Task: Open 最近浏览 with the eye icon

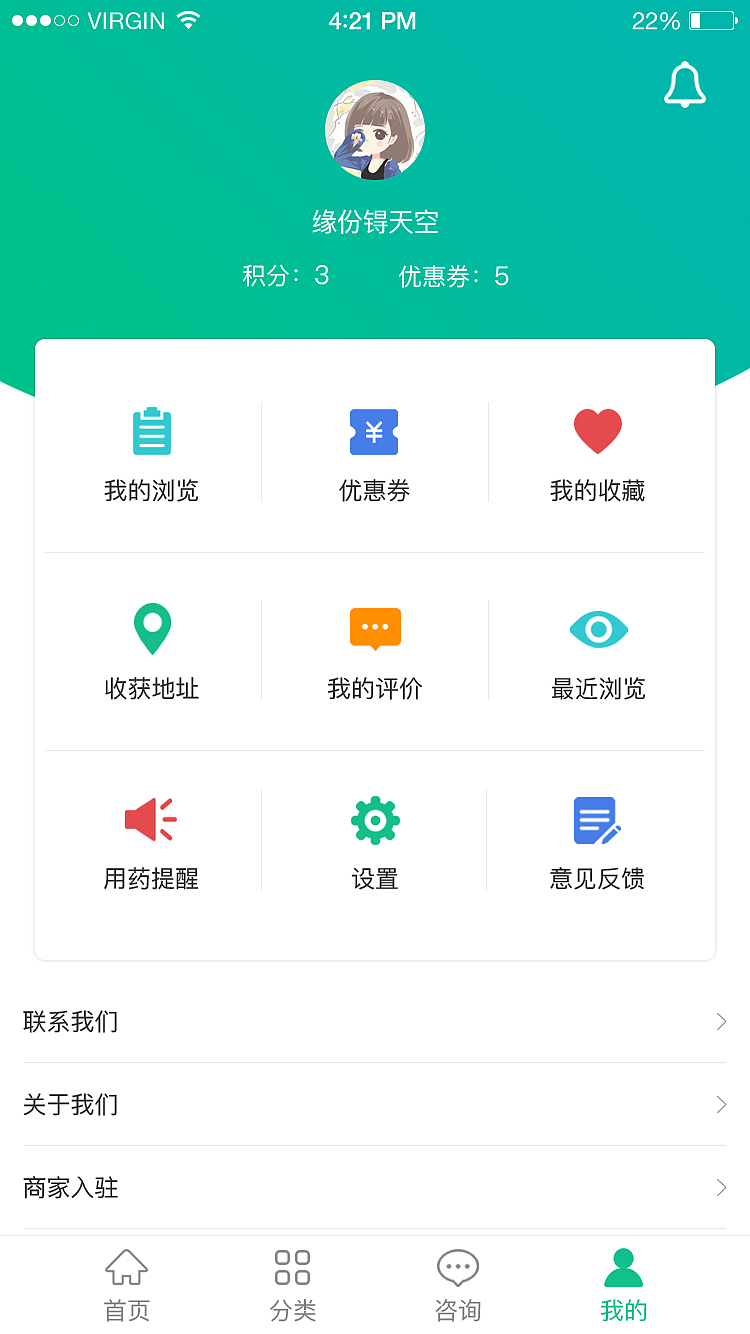Action: 597,629
